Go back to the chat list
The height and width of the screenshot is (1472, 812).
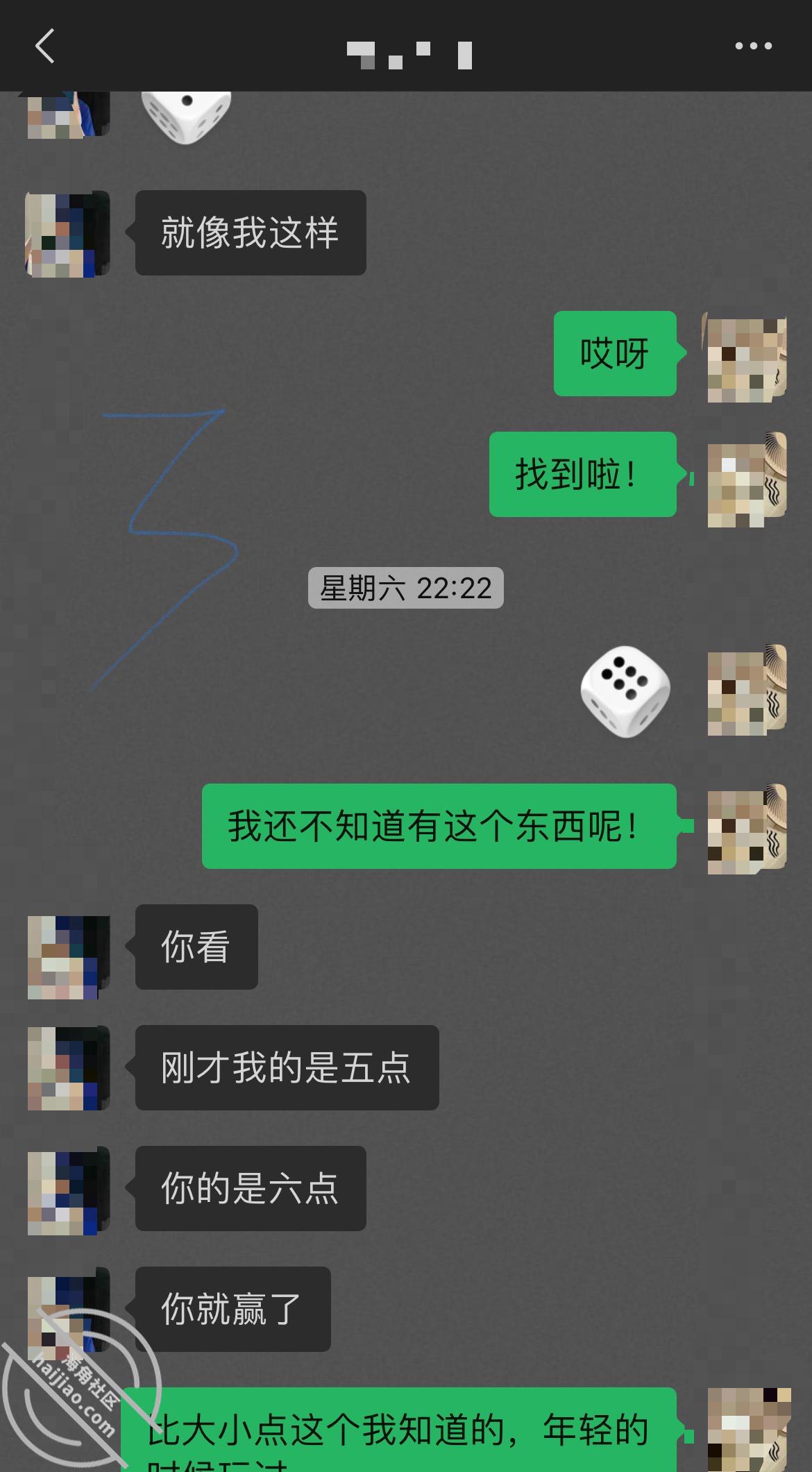(x=44, y=46)
